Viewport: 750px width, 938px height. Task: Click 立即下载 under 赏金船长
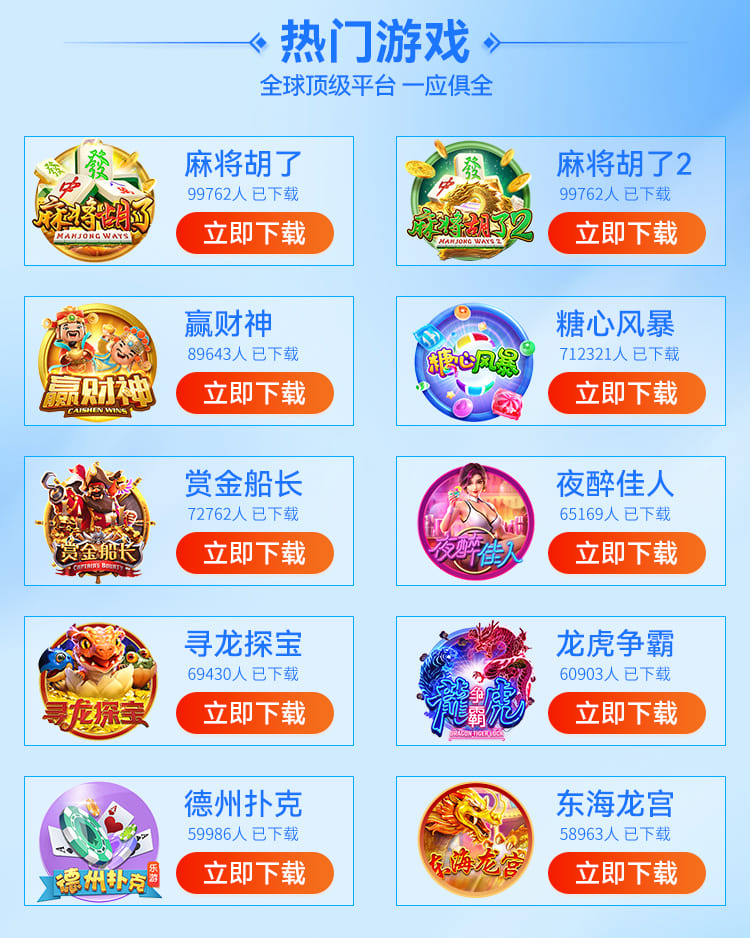coord(255,553)
